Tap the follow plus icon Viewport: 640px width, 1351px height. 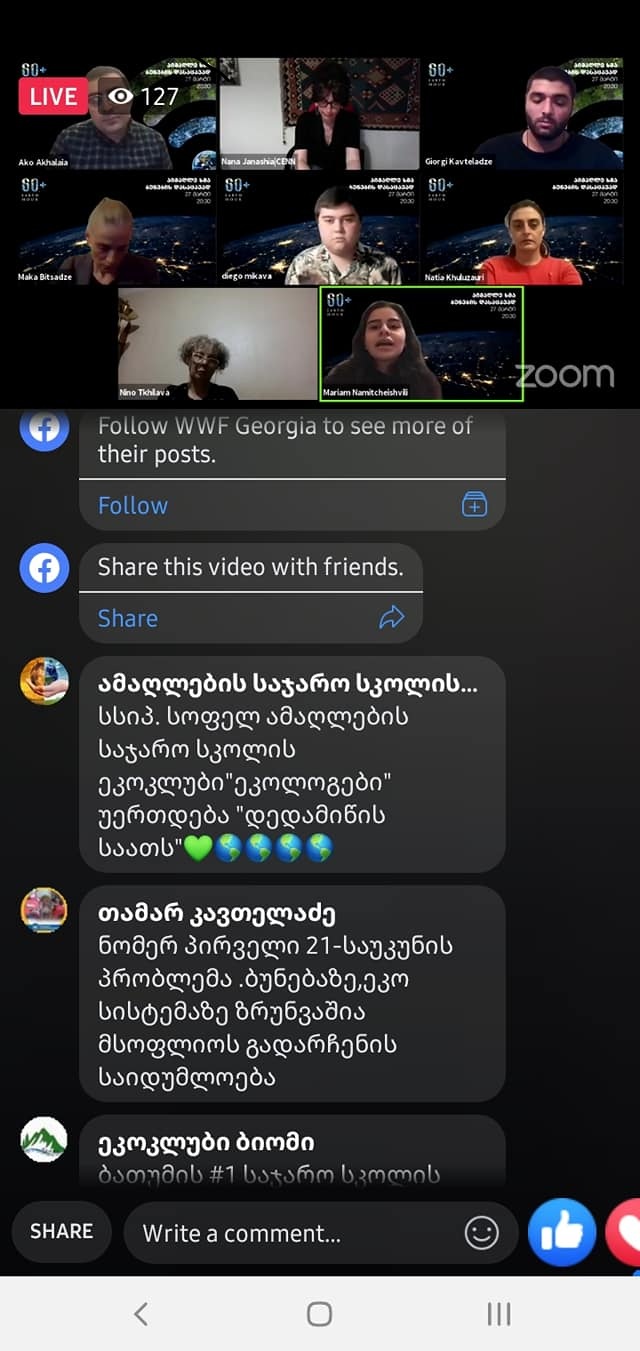pos(474,505)
